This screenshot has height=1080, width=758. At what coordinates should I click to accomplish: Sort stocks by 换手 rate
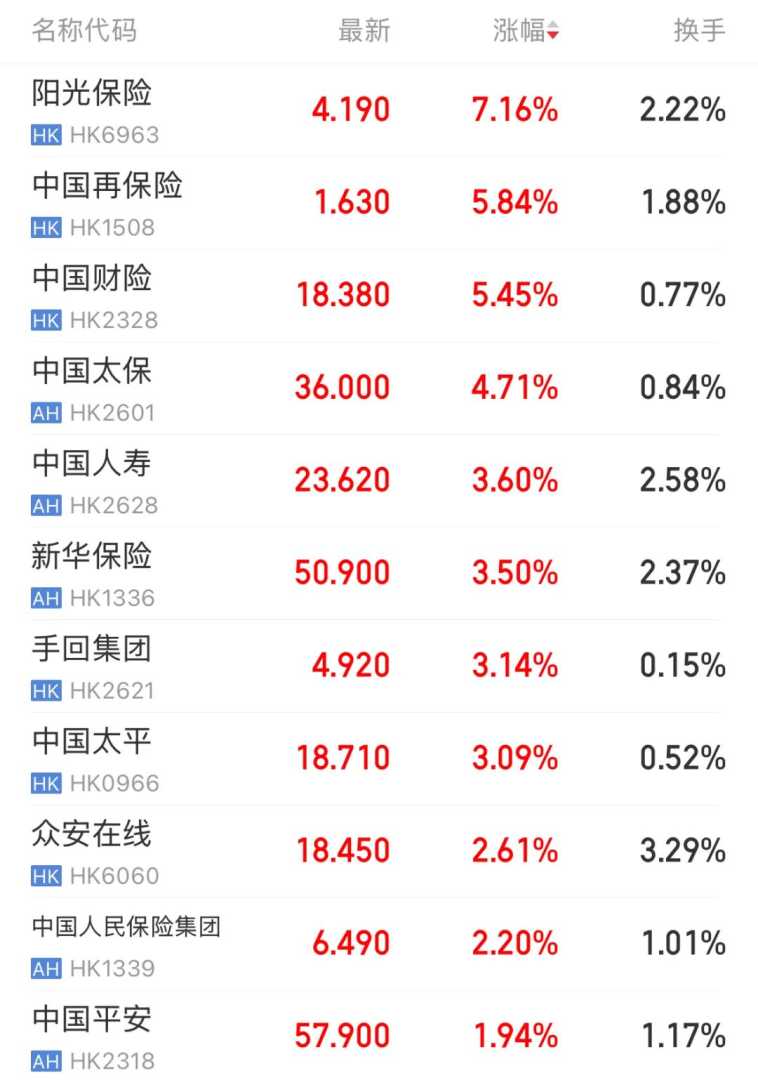tap(699, 31)
